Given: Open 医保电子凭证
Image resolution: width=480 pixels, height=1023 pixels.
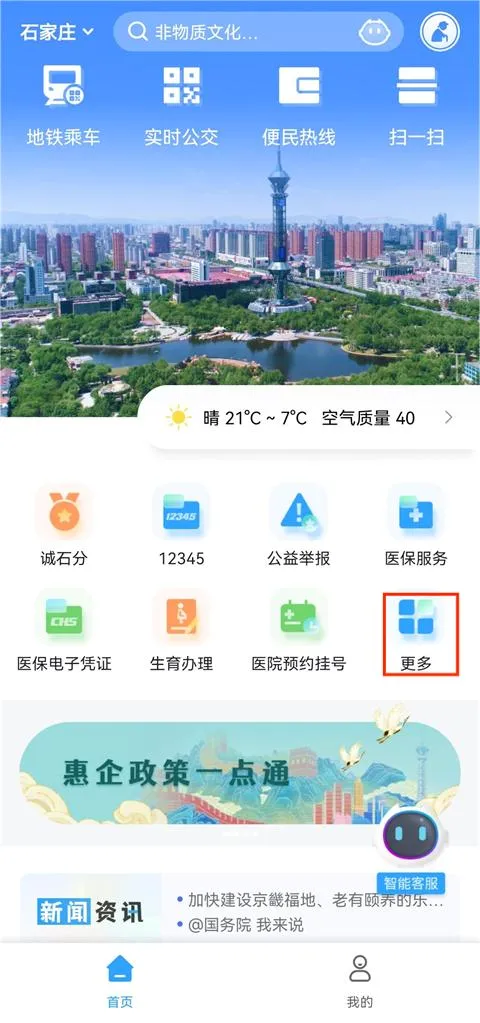Looking at the screenshot, I should pos(64,632).
